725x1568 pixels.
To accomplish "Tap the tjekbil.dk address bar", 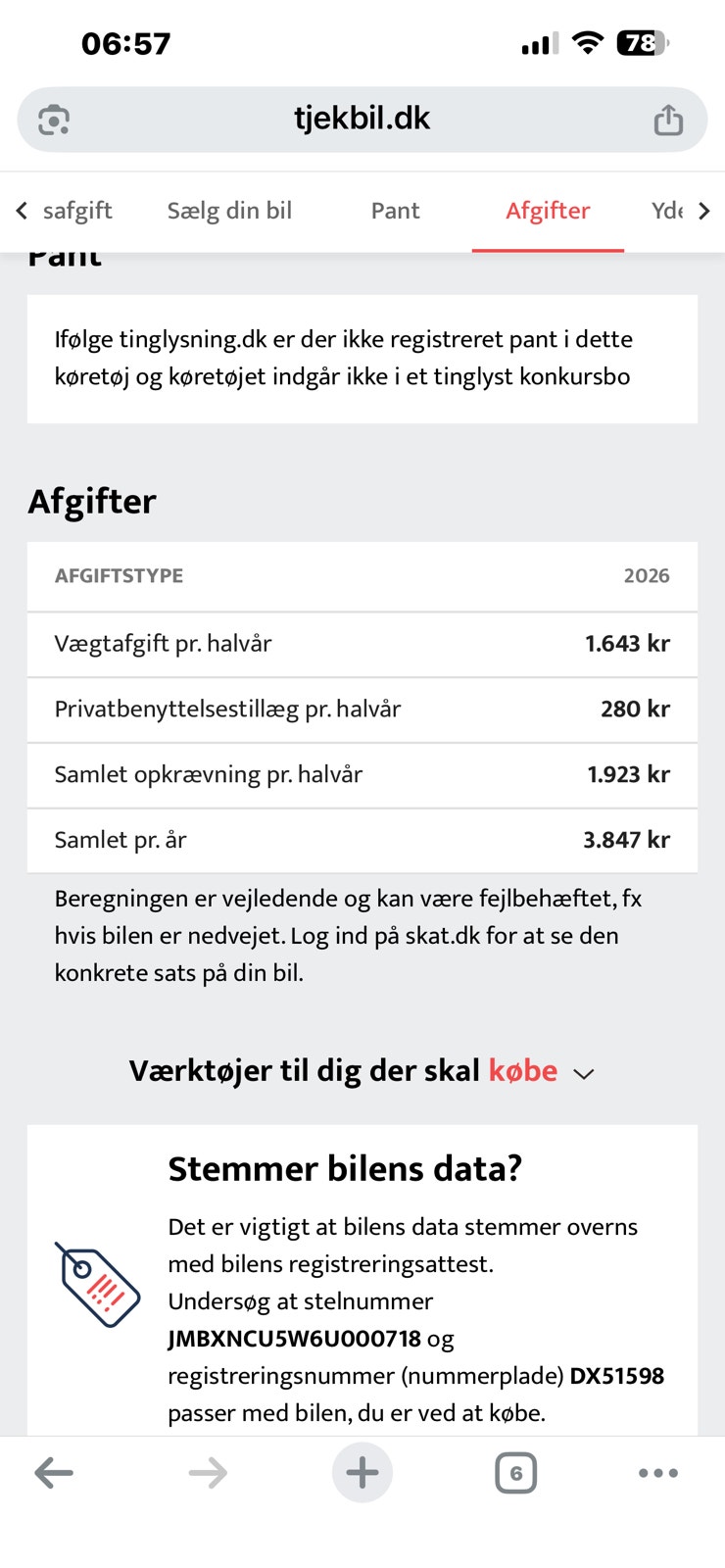I will (x=362, y=120).
